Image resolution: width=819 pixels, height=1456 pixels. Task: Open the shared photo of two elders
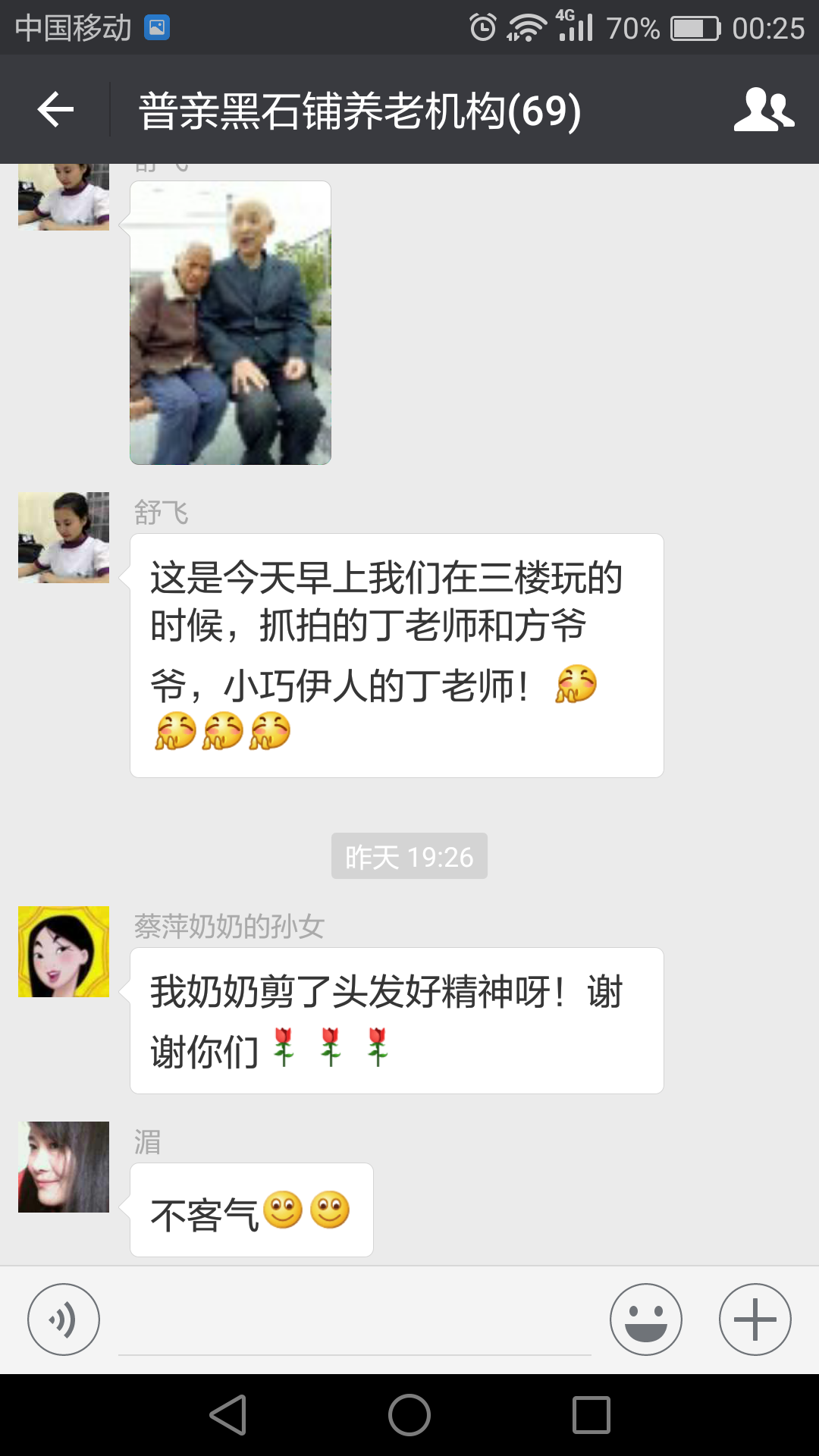point(231,323)
